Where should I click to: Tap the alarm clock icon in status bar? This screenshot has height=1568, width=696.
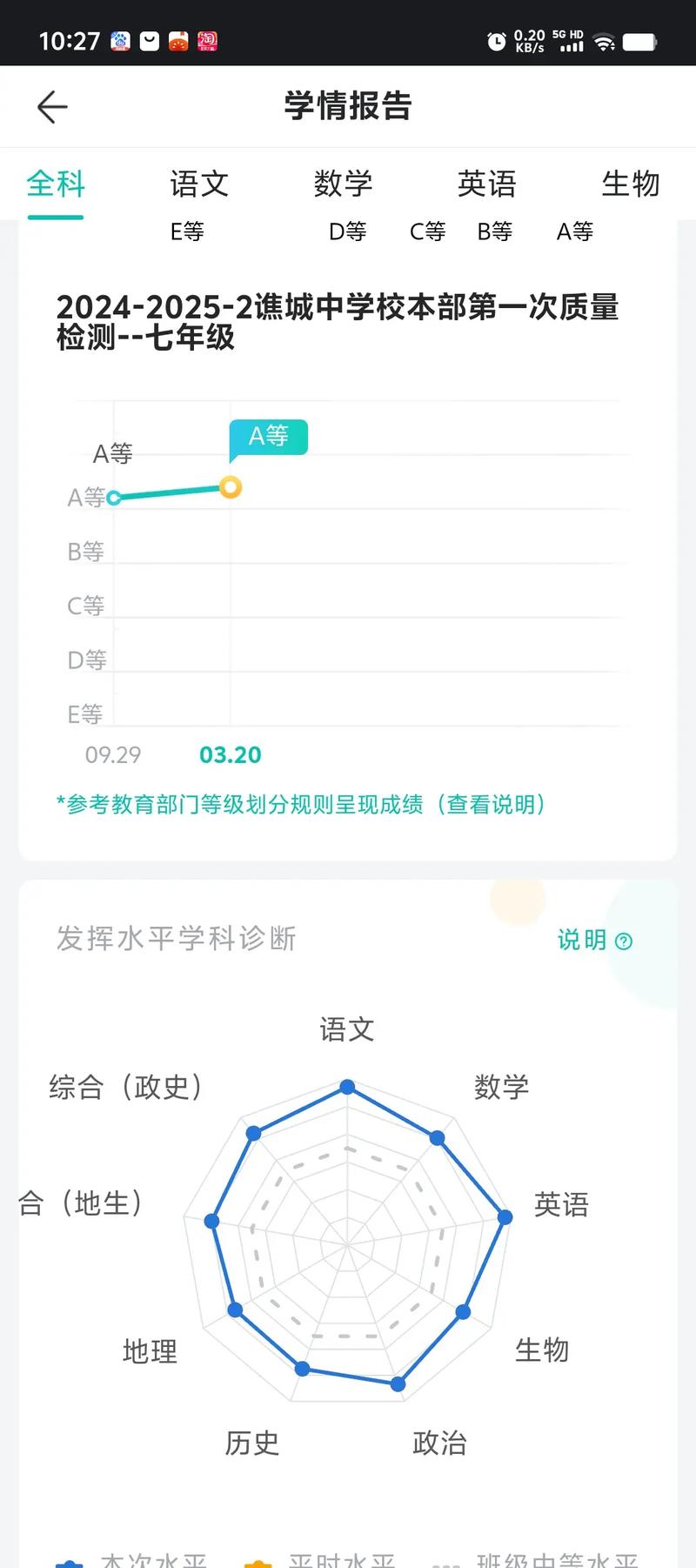(496, 41)
